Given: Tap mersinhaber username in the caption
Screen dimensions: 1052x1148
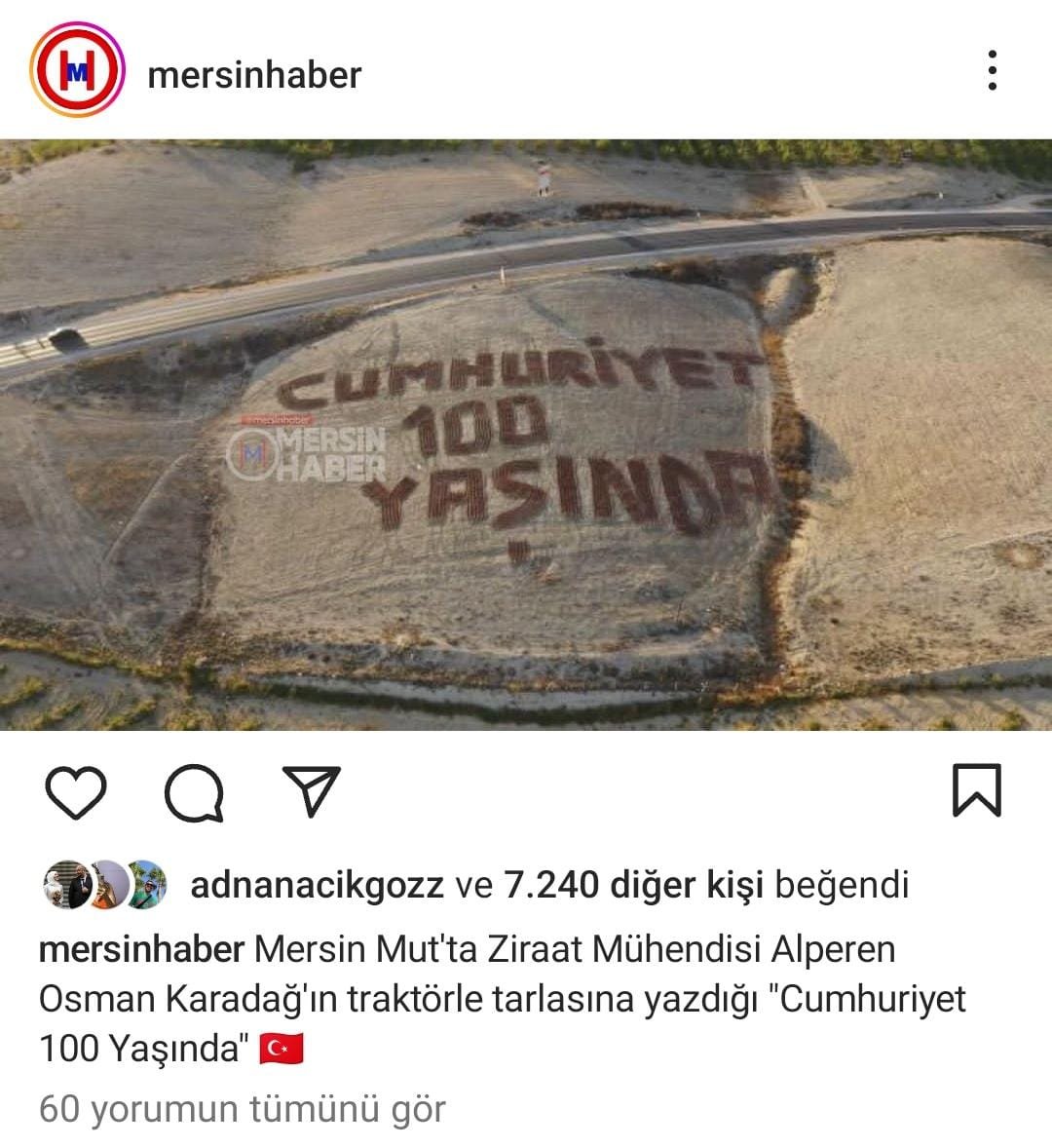Looking at the screenshot, I should tap(141, 949).
